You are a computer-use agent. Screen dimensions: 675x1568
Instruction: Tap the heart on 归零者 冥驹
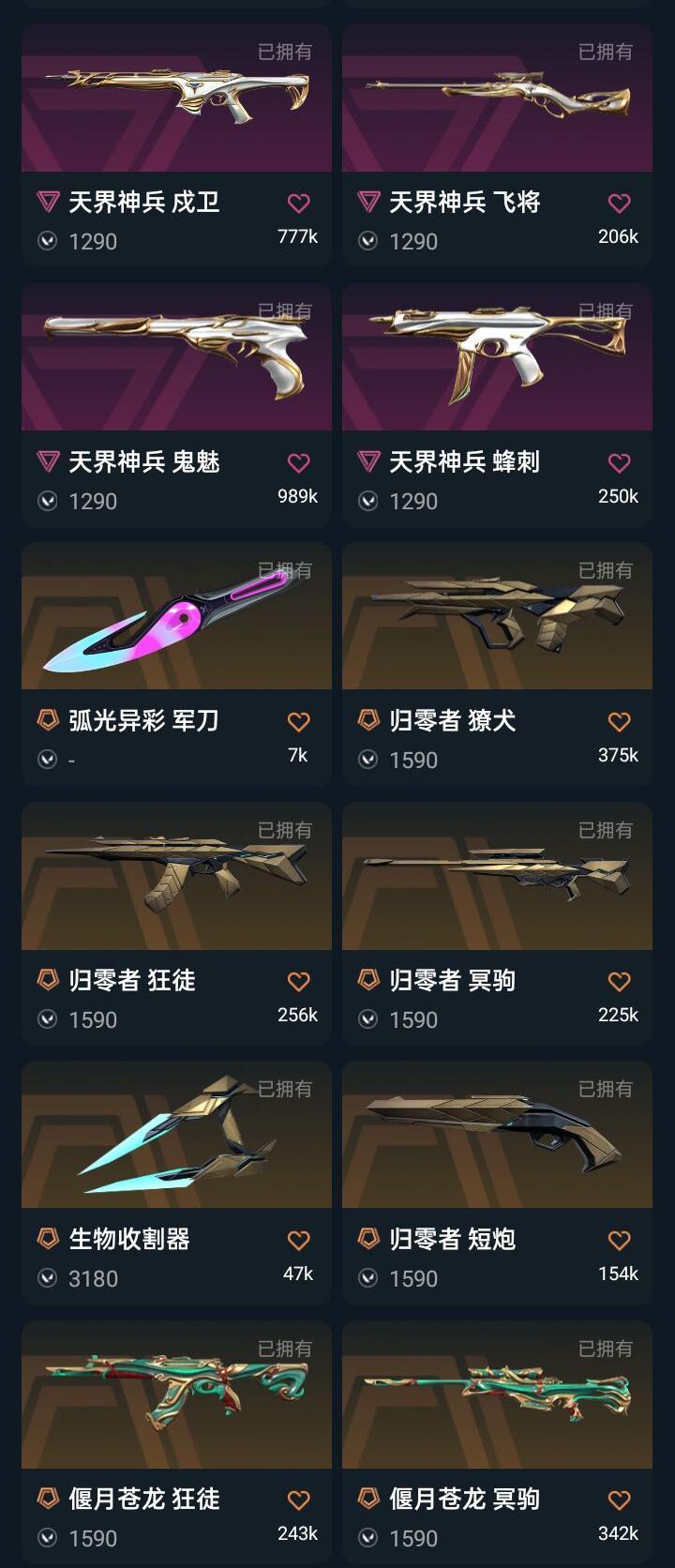pyautogui.click(x=619, y=981)
